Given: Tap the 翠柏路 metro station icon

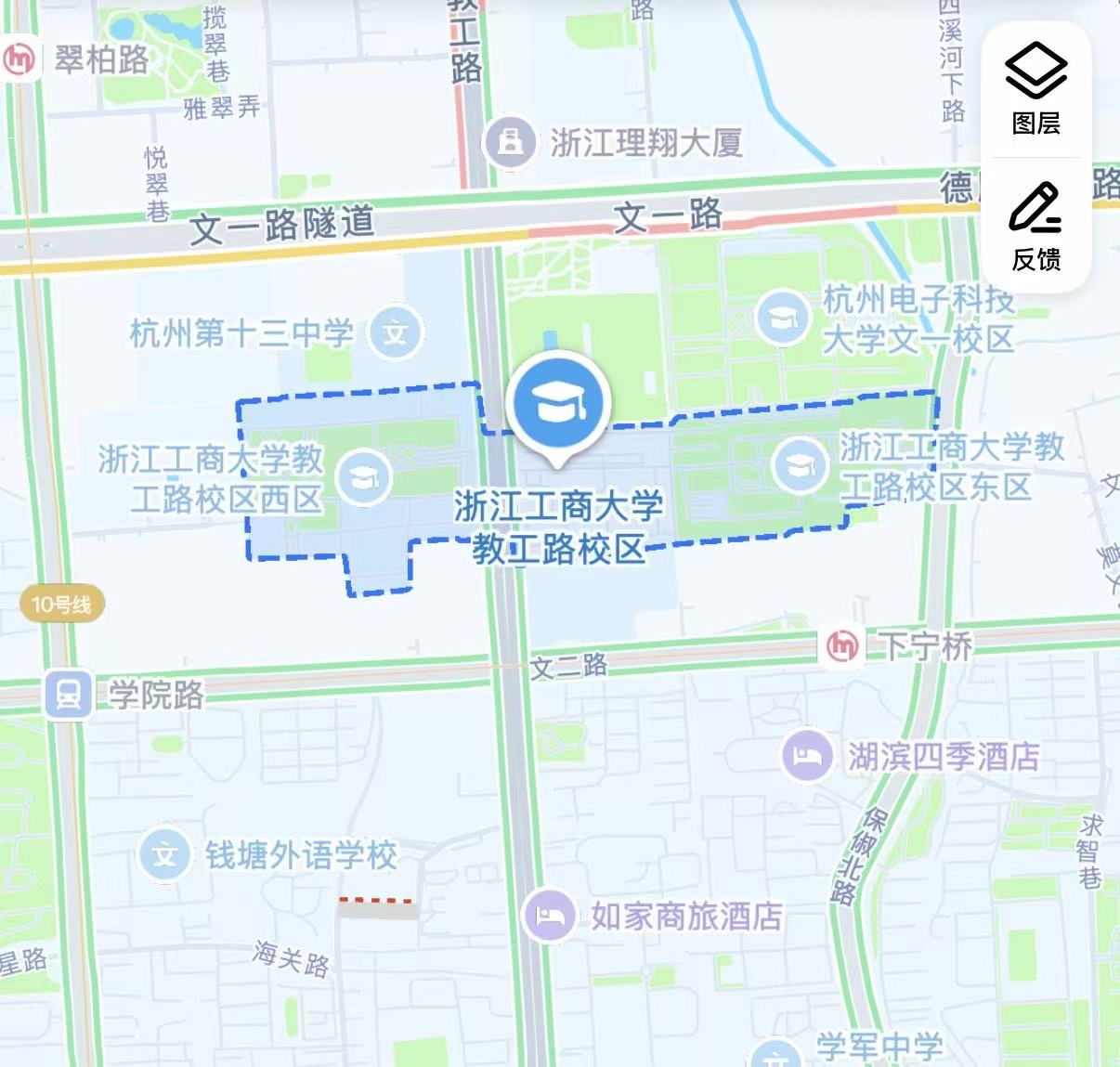Looking at the screenshot, I should pos(20,59).
